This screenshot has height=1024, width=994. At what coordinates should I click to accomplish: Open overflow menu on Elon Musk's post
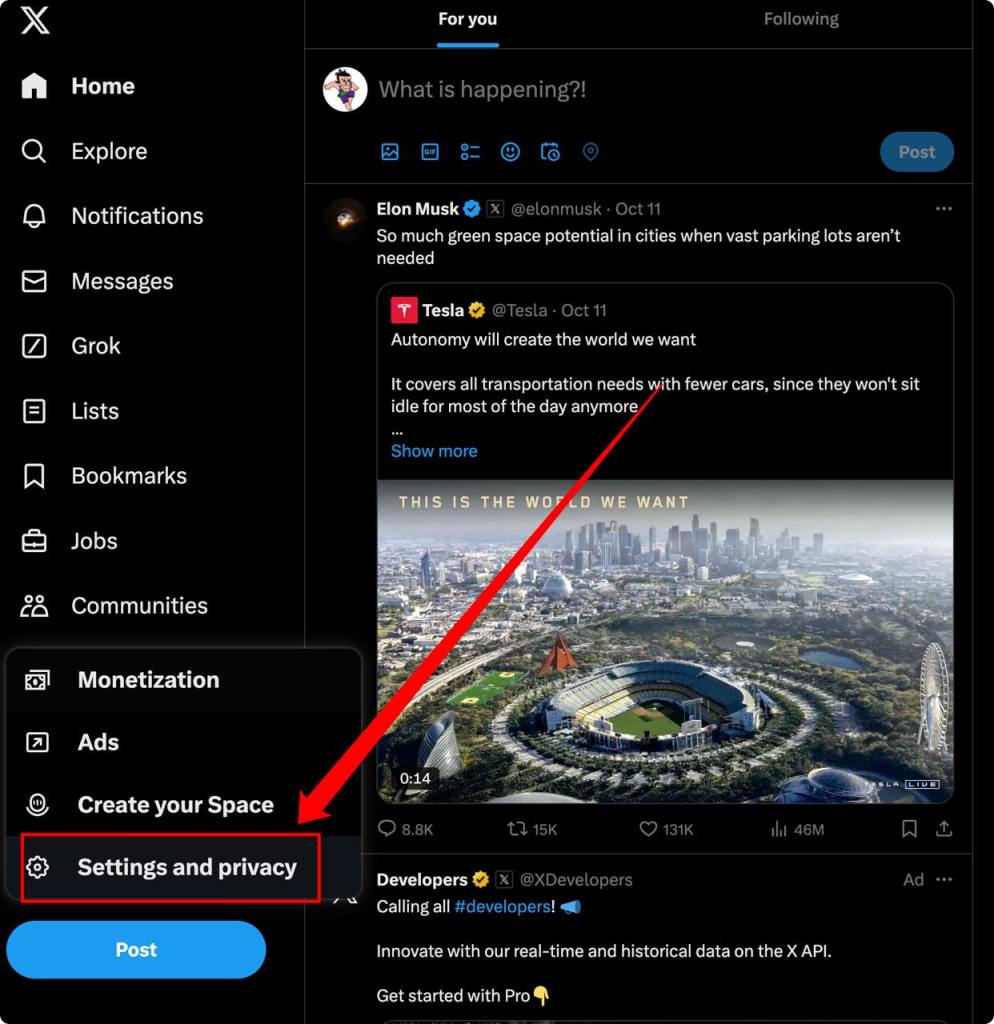click(x=943, y=209)
